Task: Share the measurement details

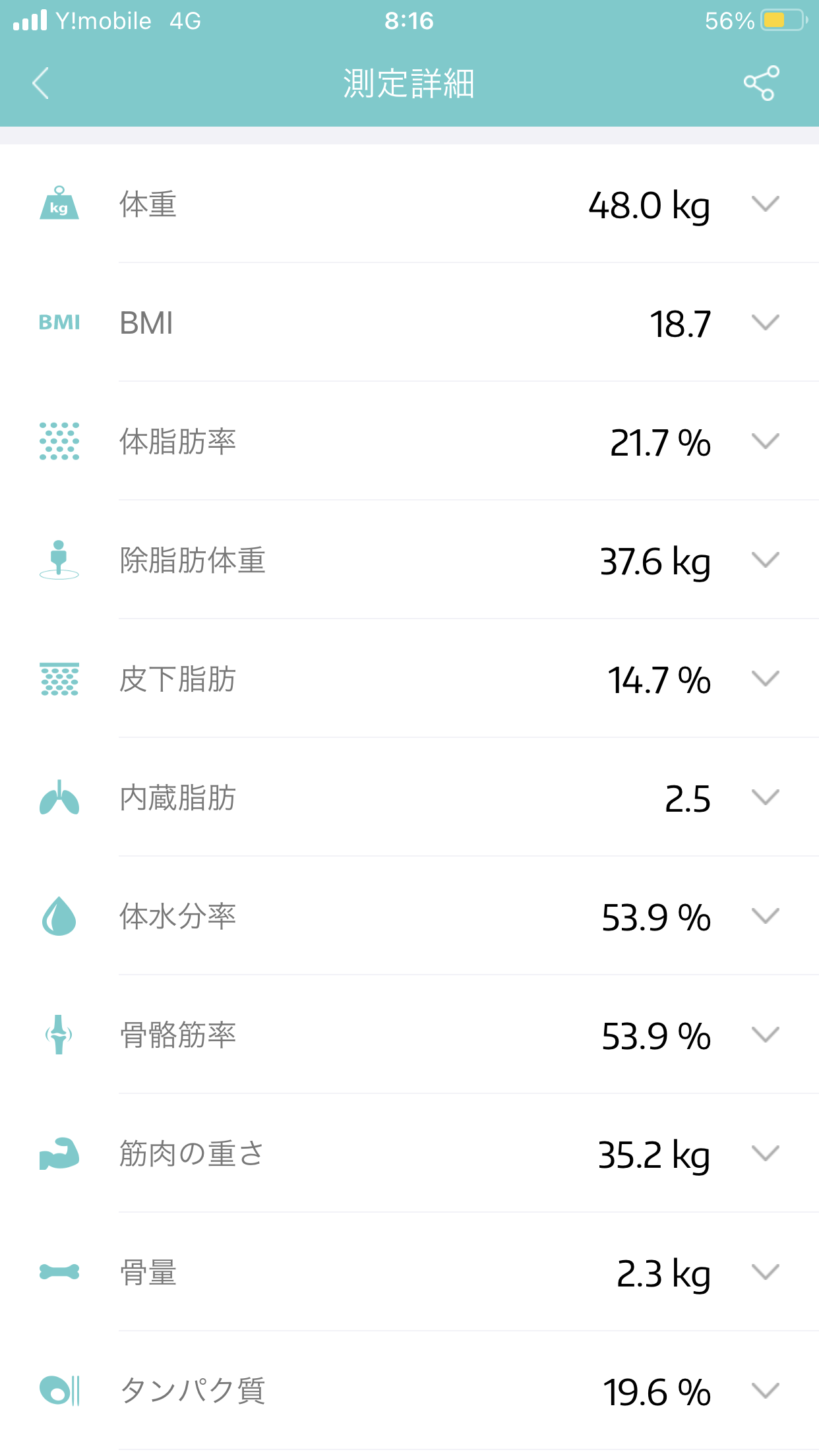Action: 762,84
